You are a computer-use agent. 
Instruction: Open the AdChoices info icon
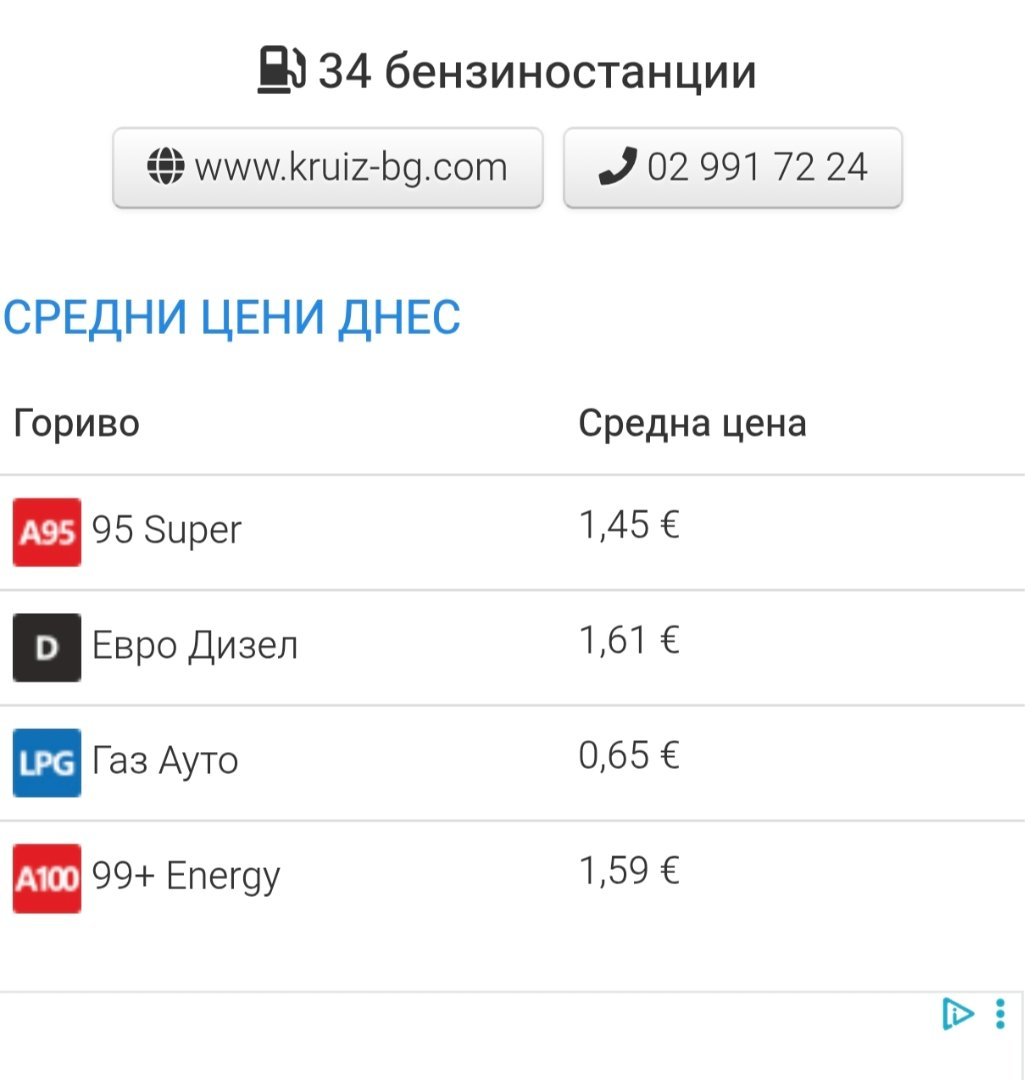point(957,1014)
